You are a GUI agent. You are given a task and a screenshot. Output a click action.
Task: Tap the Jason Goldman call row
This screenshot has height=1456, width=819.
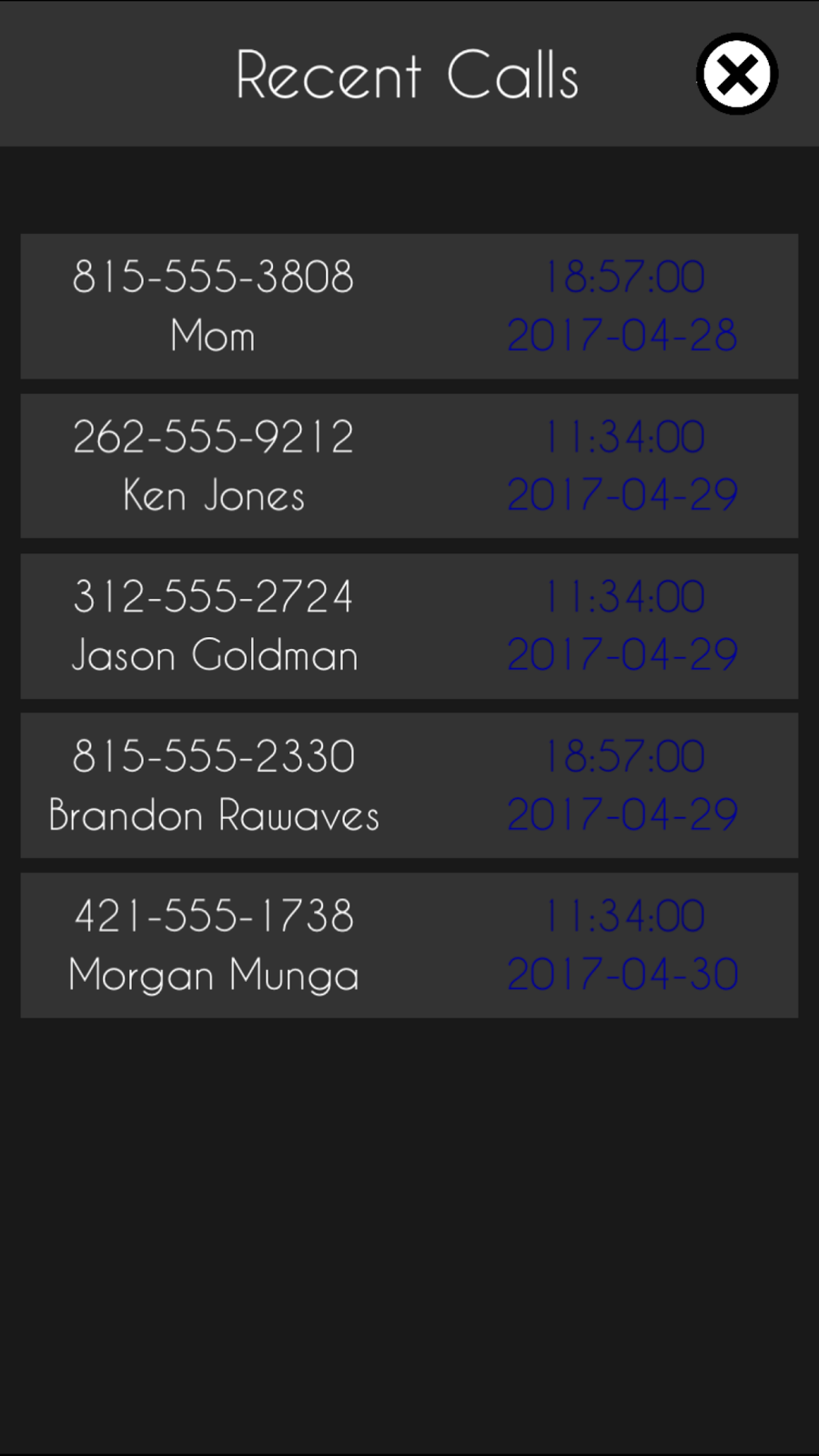click(x=409, y=626)
